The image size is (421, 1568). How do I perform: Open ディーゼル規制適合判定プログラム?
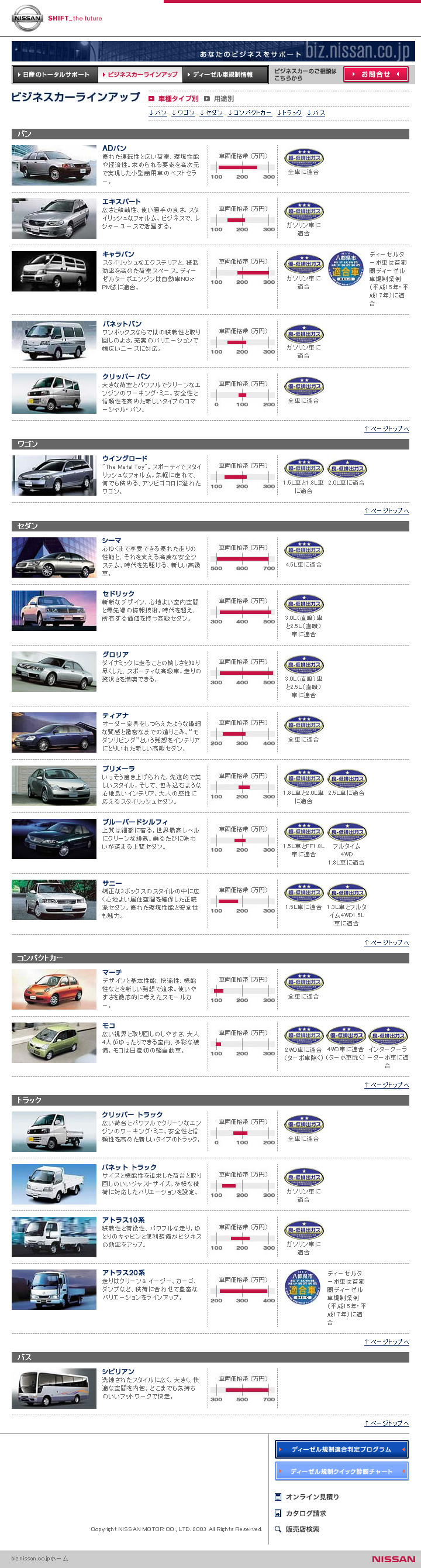click(x=341, y=1449)
